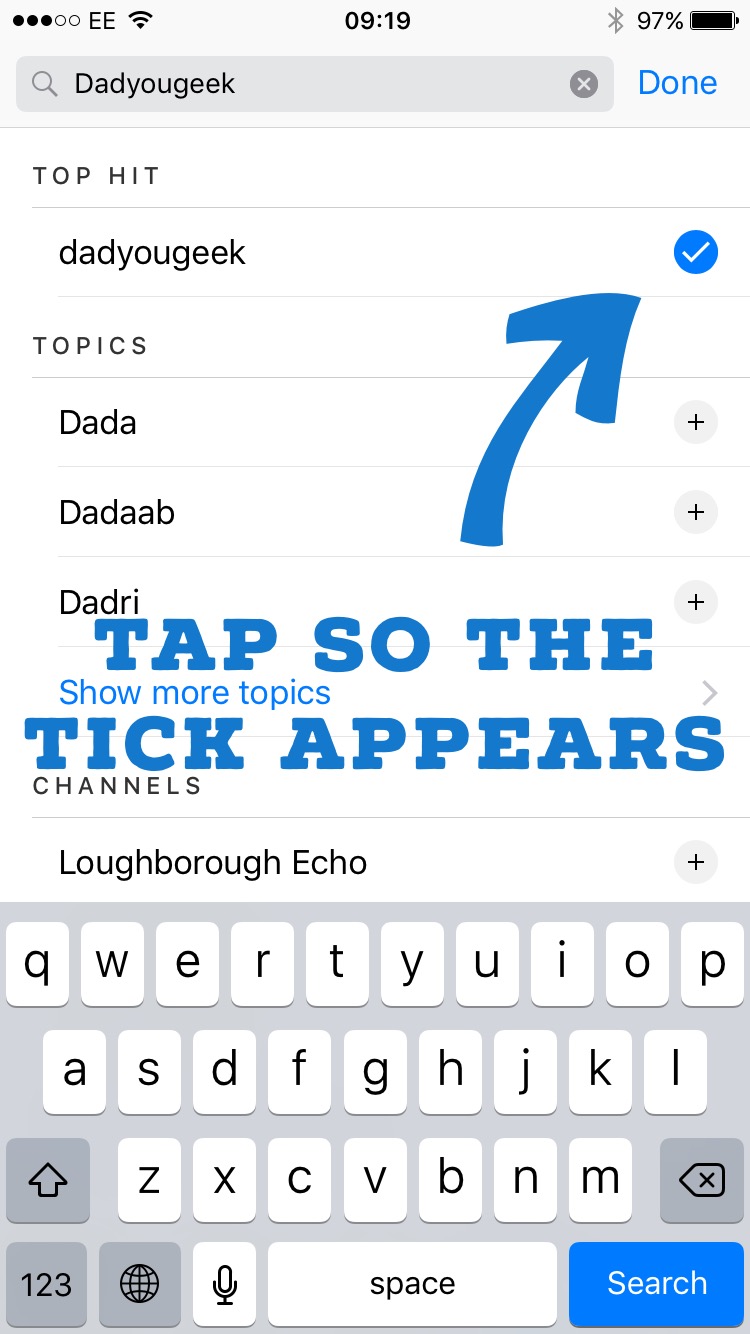
Task: Add the Dada topic
Action: [x=696, y=422]
